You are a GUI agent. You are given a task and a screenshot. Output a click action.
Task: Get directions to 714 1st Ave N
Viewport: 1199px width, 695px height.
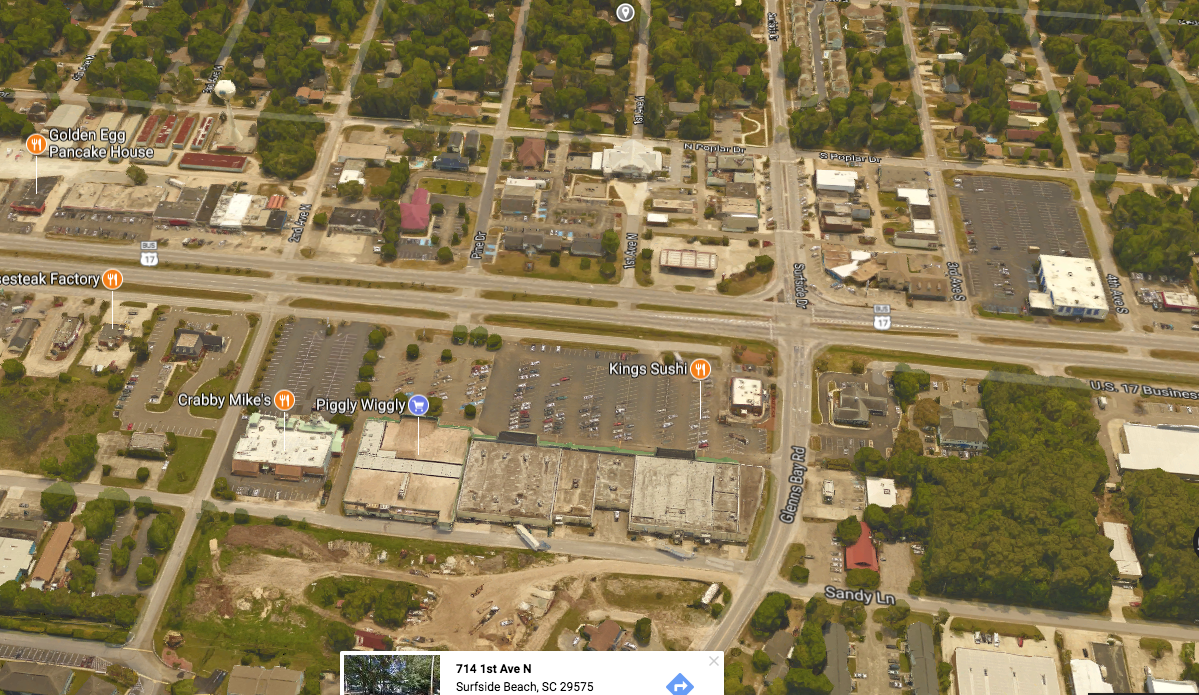tap(680, 685)
